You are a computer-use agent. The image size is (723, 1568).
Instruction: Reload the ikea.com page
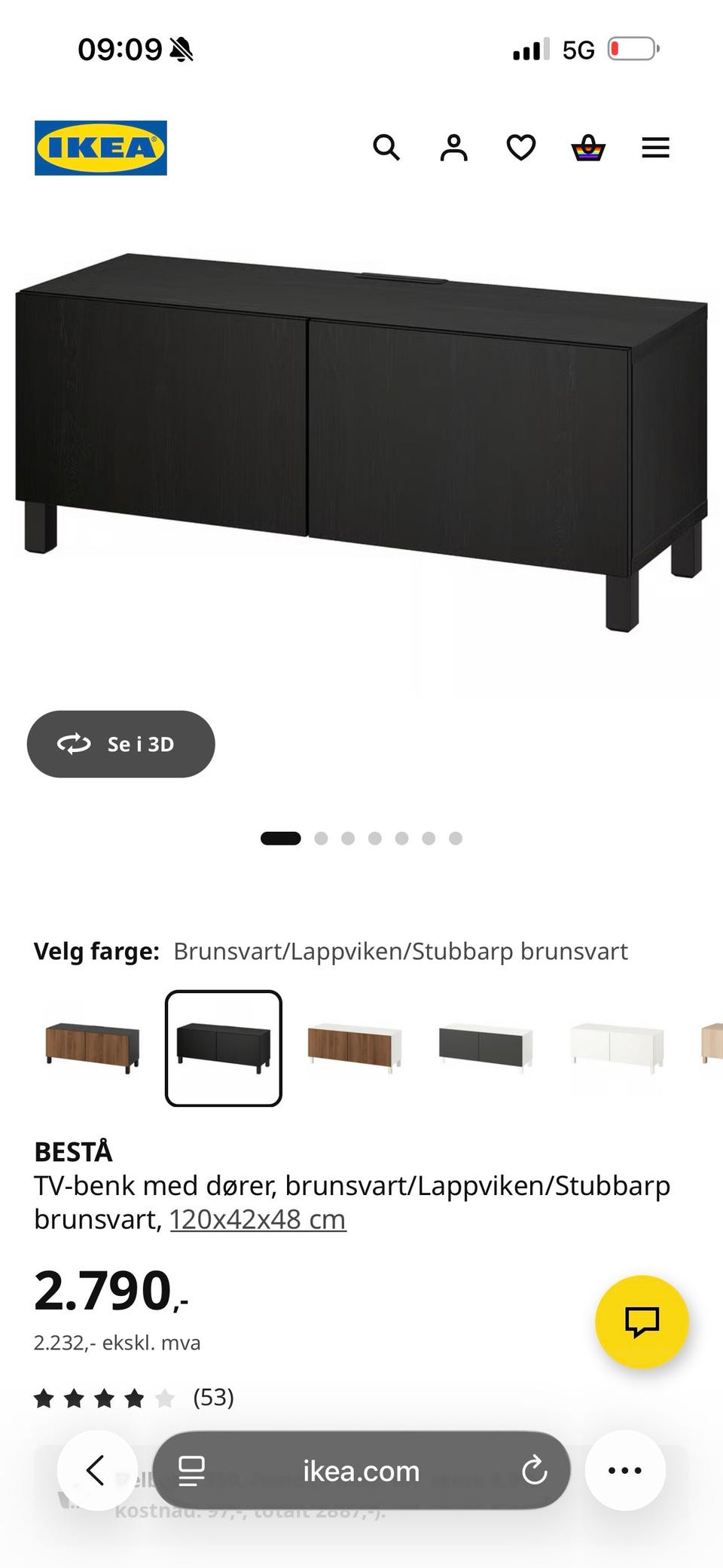pyautogui.click(x=534, y=1470)
